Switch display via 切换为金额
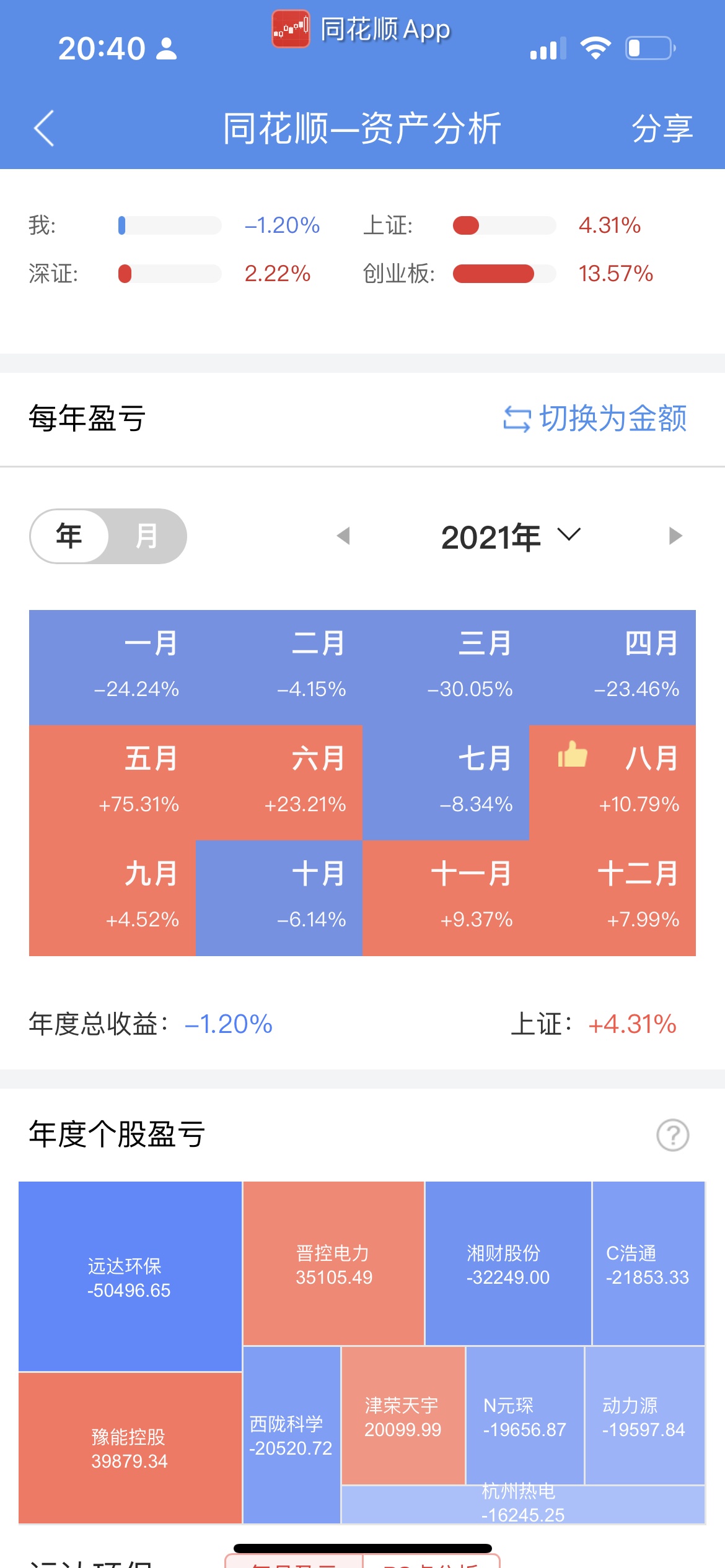The image size is (725, 1568). pyautogui.click(x=594, y=418)
